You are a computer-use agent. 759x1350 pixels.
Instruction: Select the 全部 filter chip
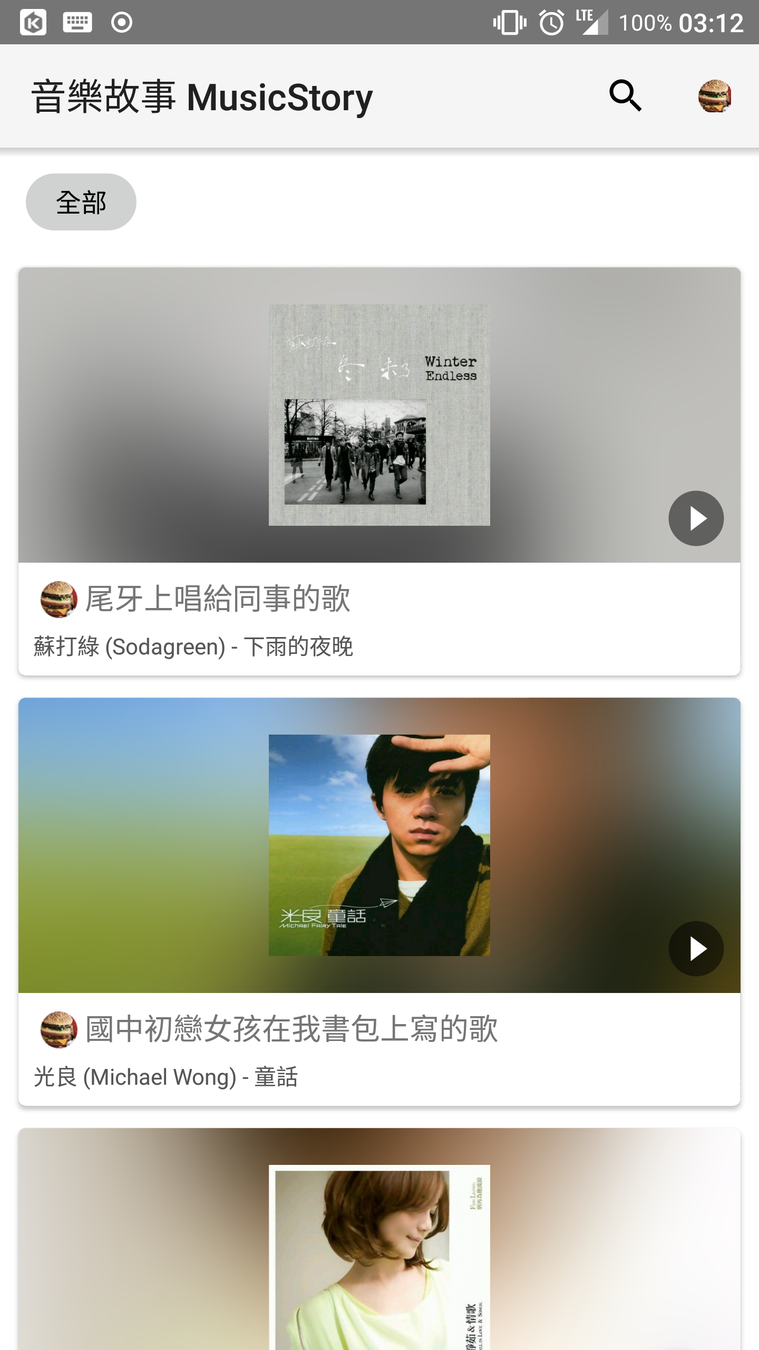pyautogui.click(x=81, y=202)
